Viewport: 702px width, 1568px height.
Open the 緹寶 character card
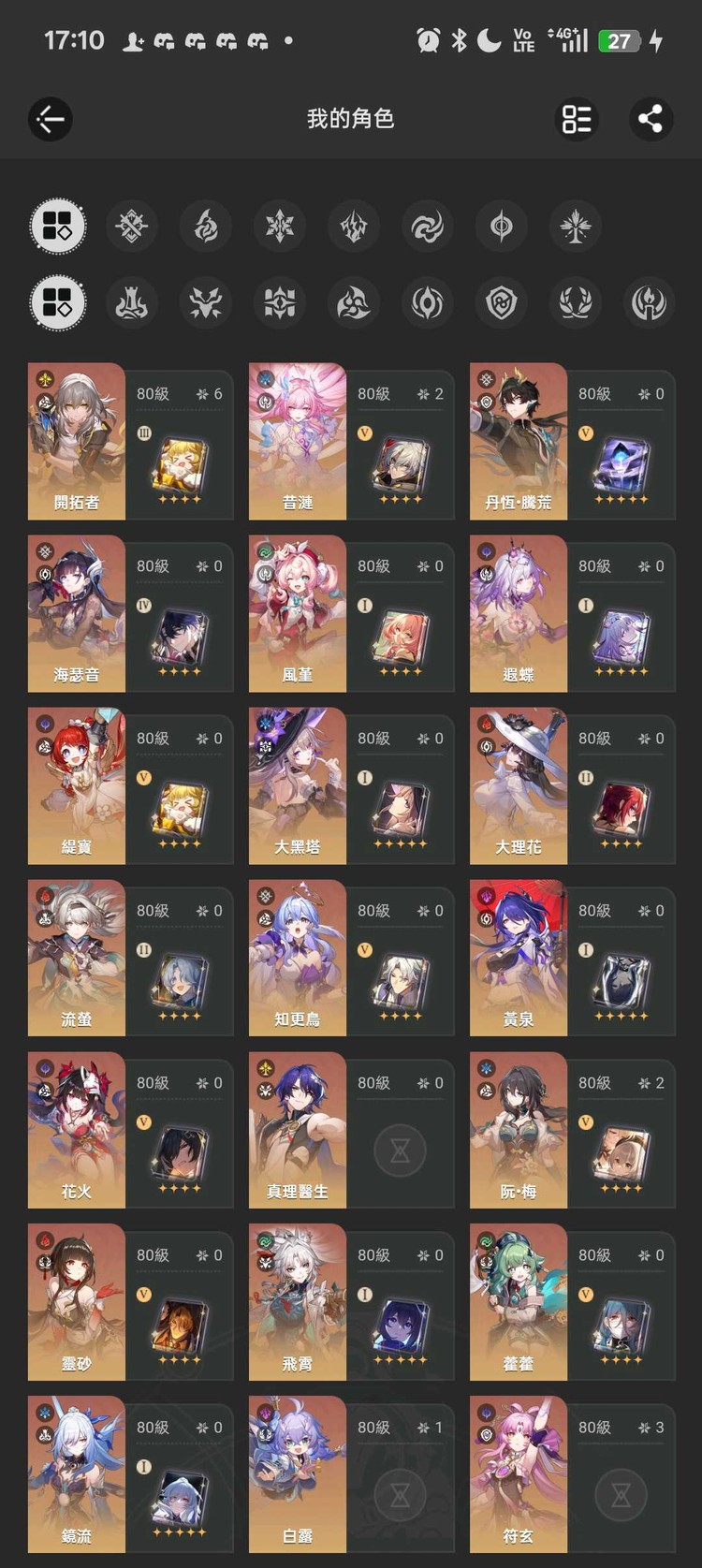[x=130, y=785]
